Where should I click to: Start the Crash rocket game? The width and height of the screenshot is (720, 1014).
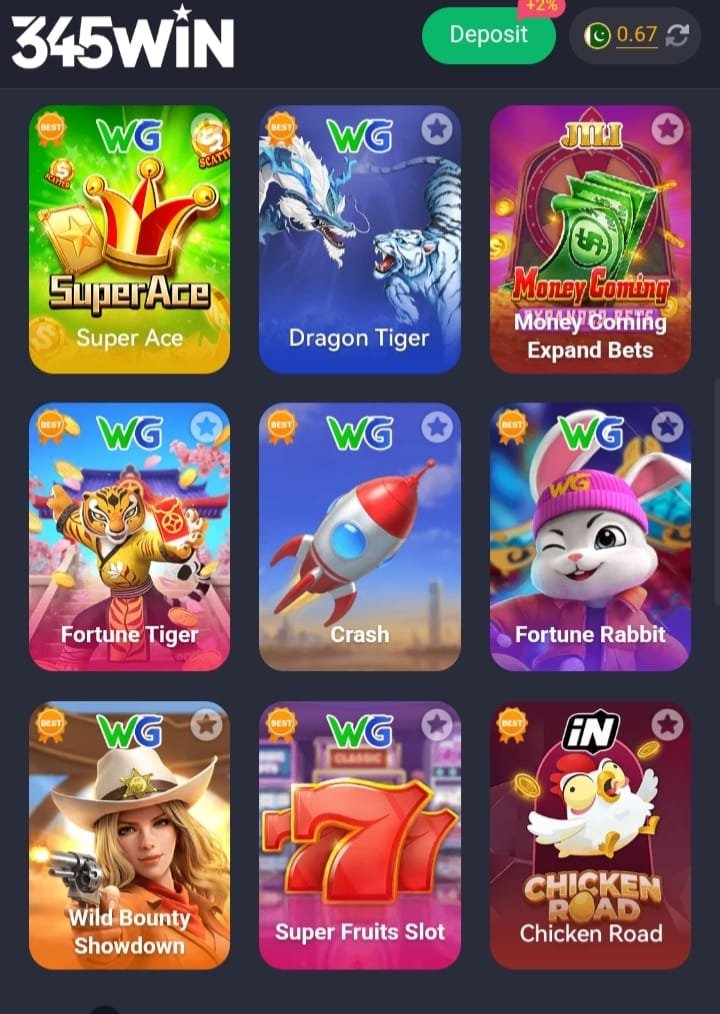click(360, 536)
